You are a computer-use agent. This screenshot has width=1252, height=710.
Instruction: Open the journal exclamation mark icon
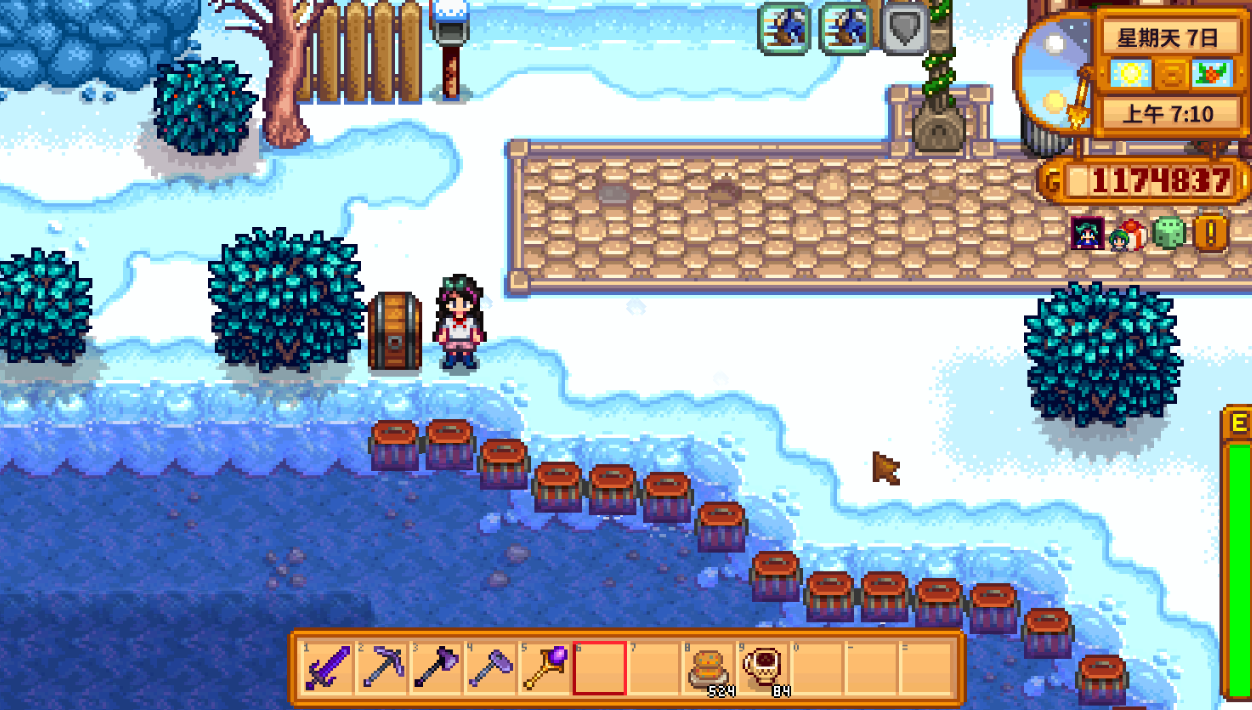click(x=1210, y=233)
